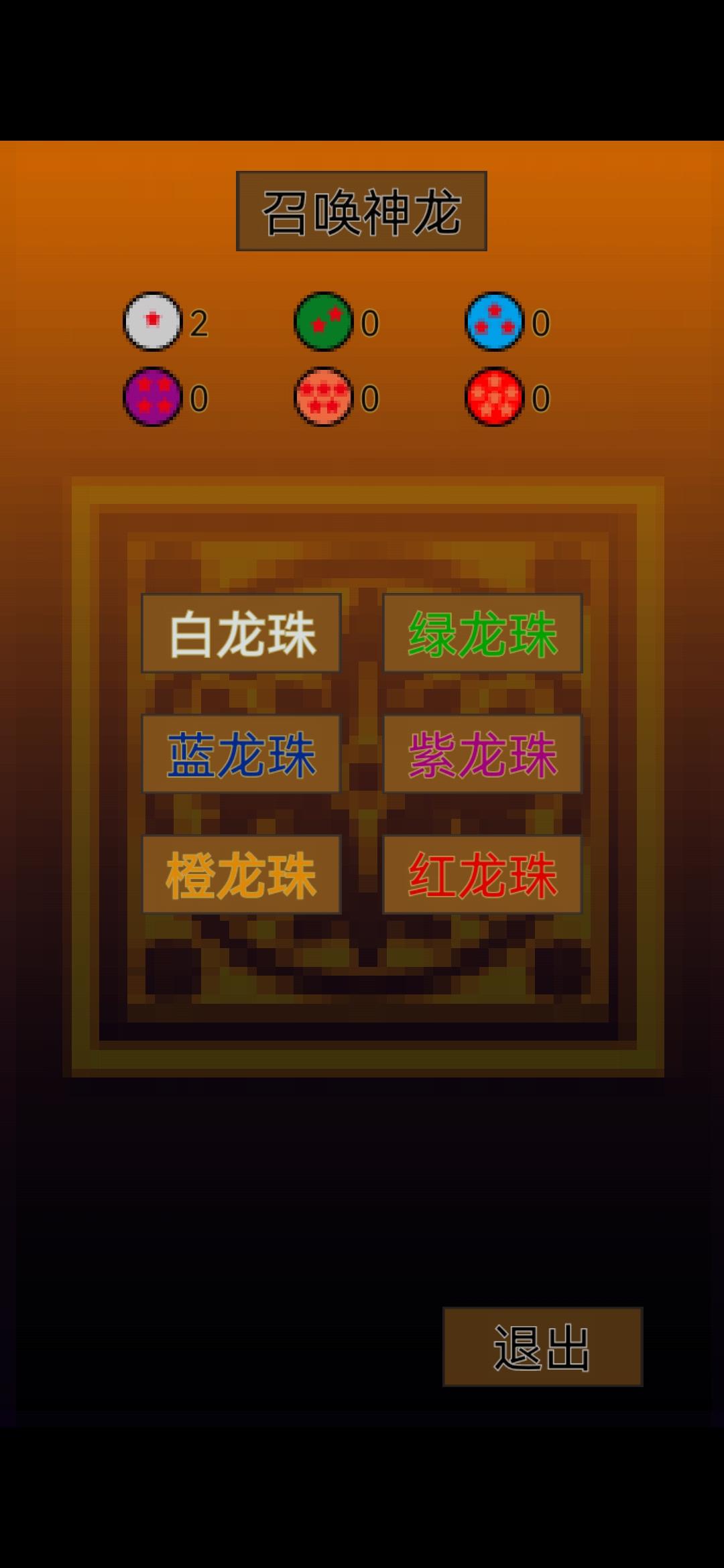Click the count beside the green dragon ball
Screen dimensions: 724x1568
369,325
